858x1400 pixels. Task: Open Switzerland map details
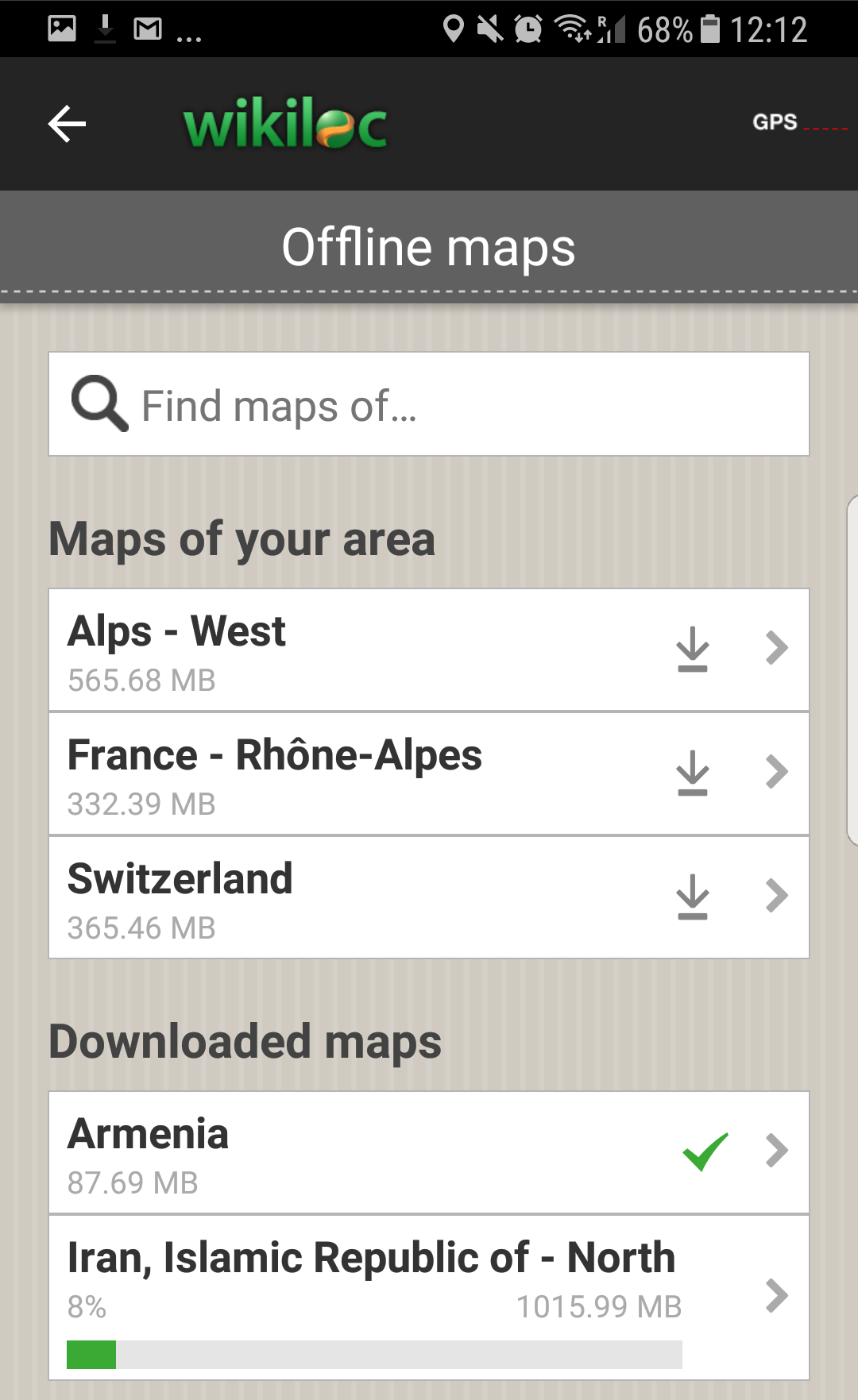click(x=776, y=896)
